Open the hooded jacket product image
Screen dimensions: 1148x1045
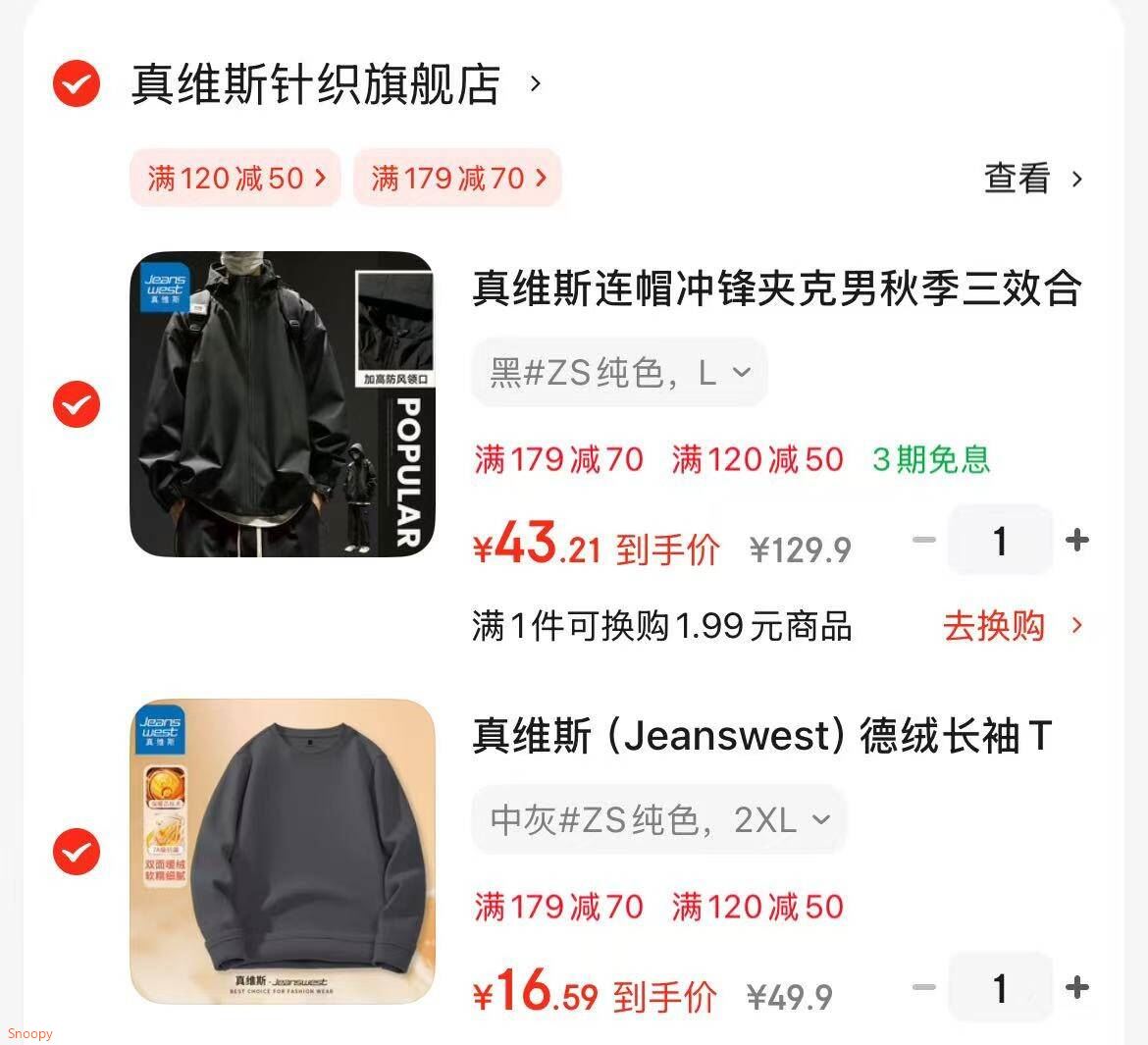pos(283,404)
